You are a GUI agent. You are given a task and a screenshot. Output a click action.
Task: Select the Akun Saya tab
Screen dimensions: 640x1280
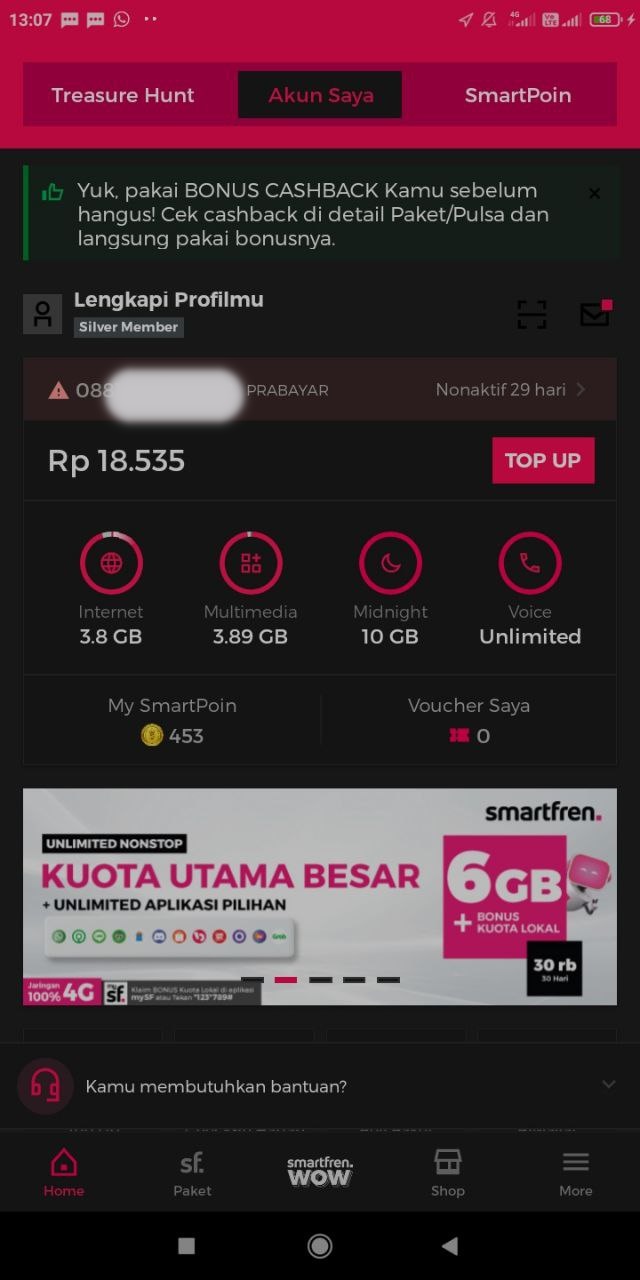coord(320,95)
